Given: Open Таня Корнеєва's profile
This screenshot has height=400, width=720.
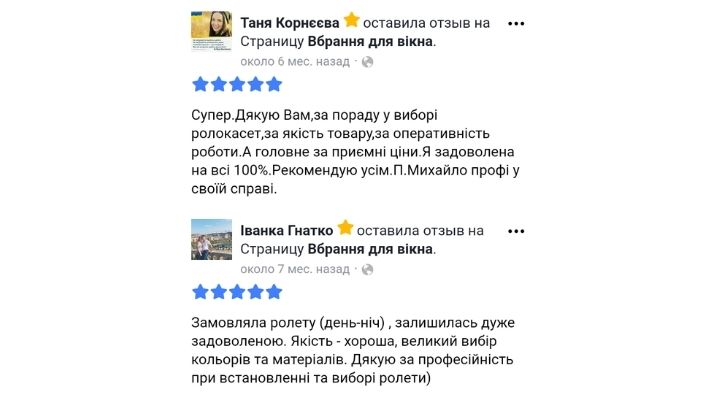Looking at the screenshot, I should (289, 22).
